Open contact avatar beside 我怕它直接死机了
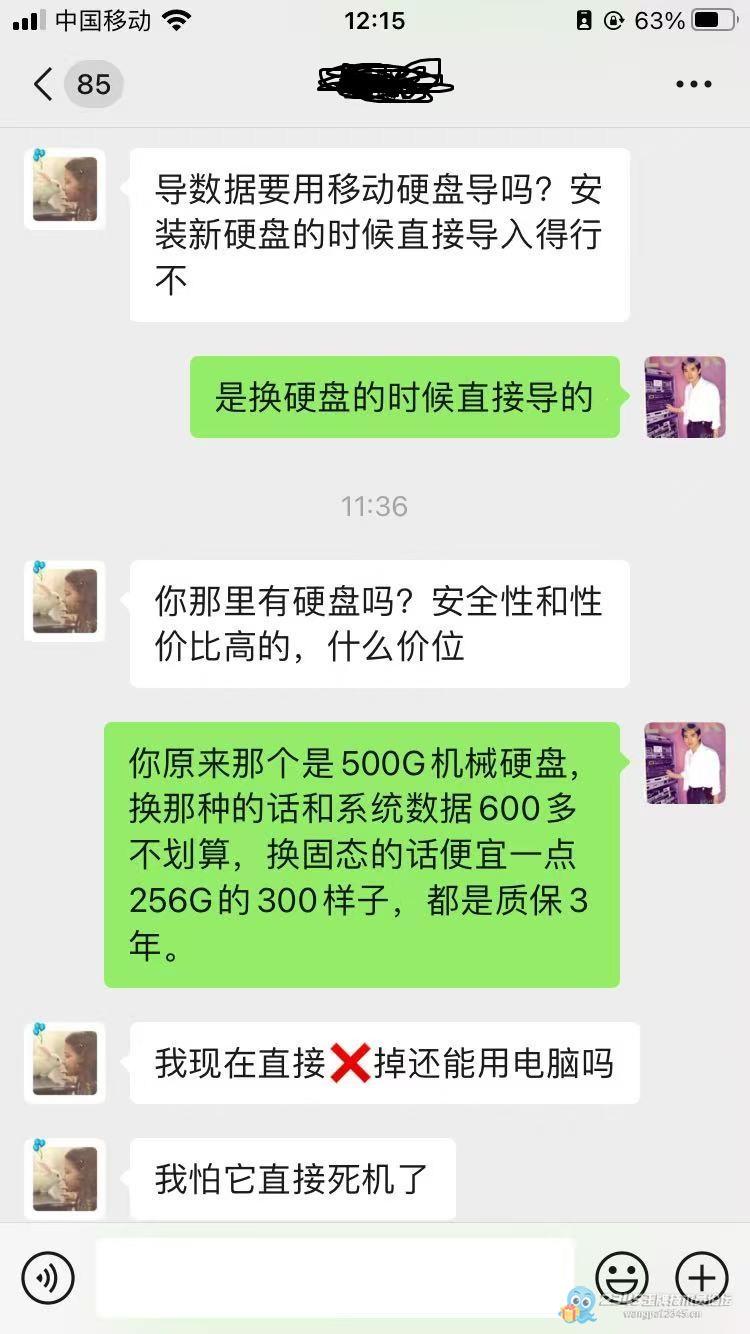Viewport: 750px width, 1334px height. [x=65, y=1178]
